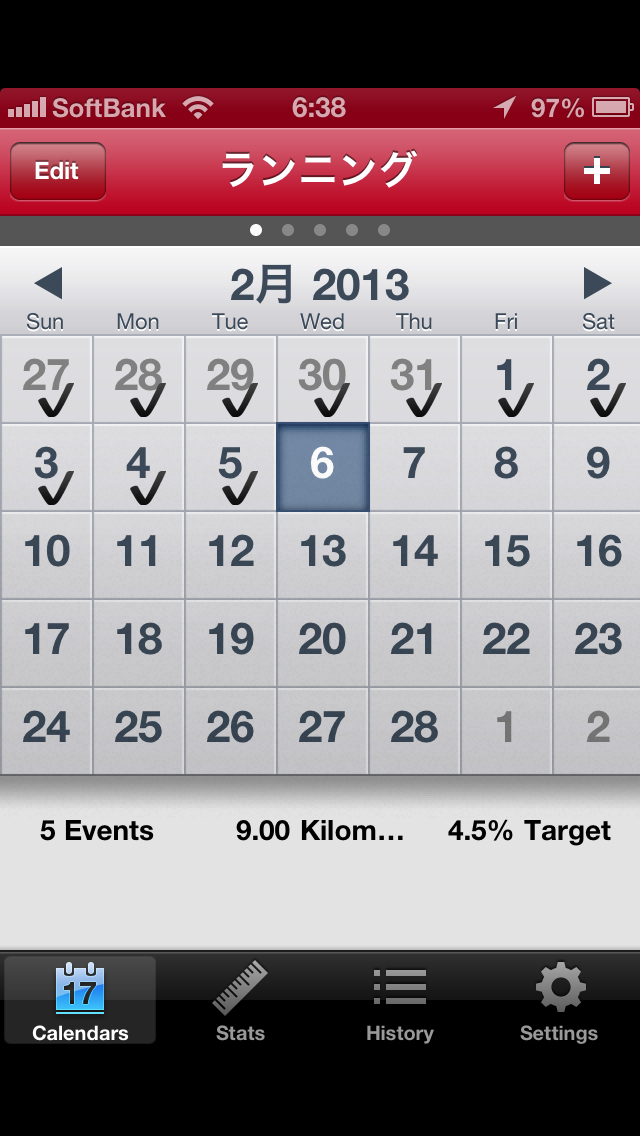The height and width of the screenshot is (1136, 640).
Task: Go to the previous month arrow
Action: (x=47, y=284)
